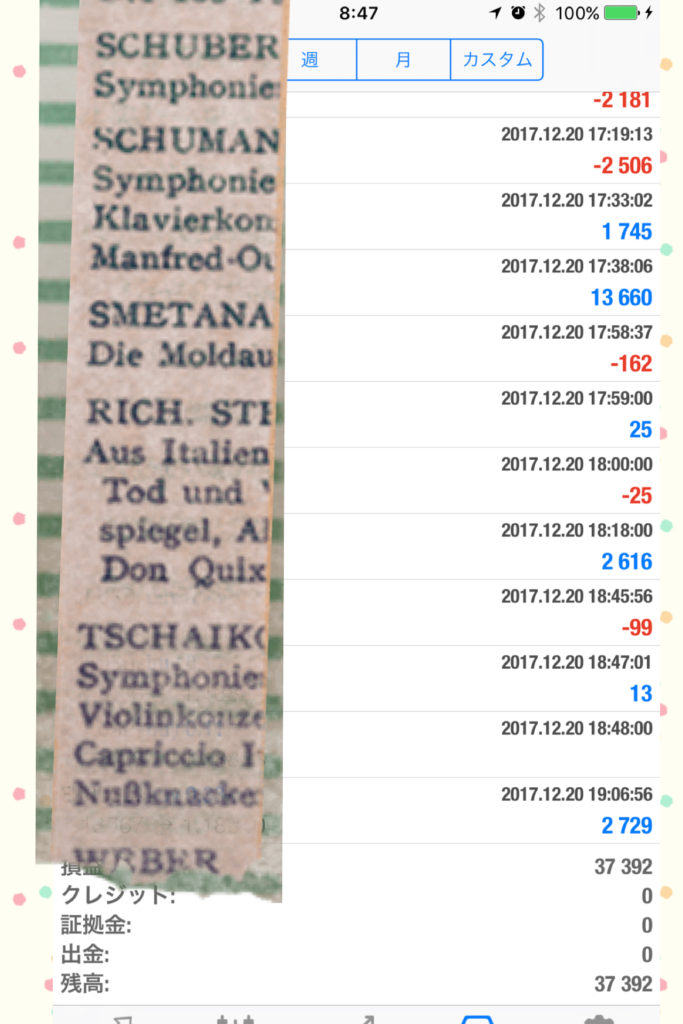View the 17:38:06 trade with 13 660
Screen dimensions: 683x1024
pos(470,283)
